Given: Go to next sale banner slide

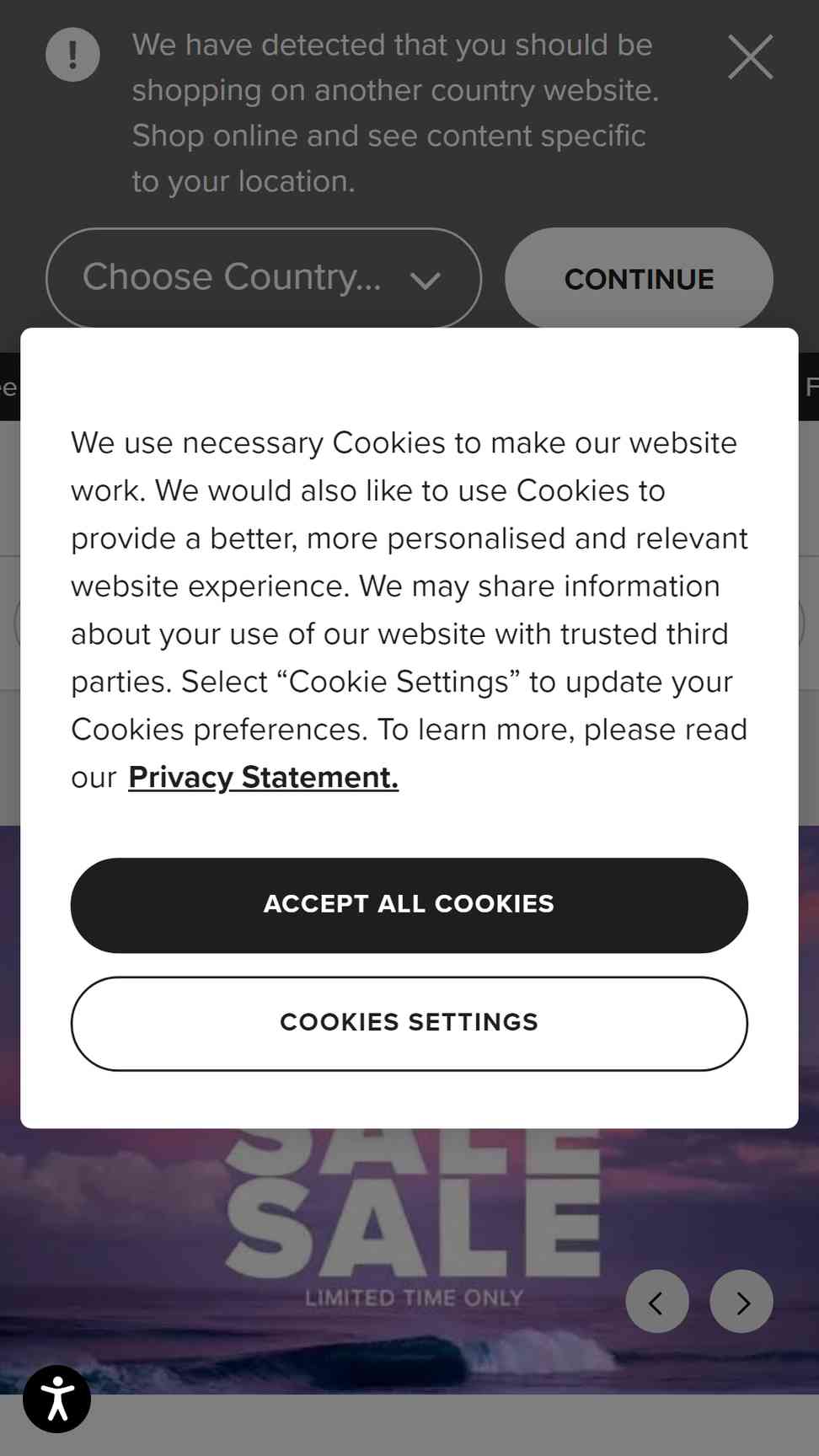Looking at the screenshot, I should (x=741, y=1302).
